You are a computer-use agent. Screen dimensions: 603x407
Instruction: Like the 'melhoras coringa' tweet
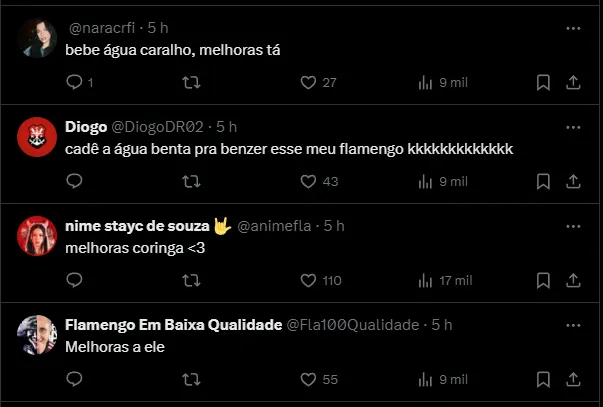tap(309, 280)
